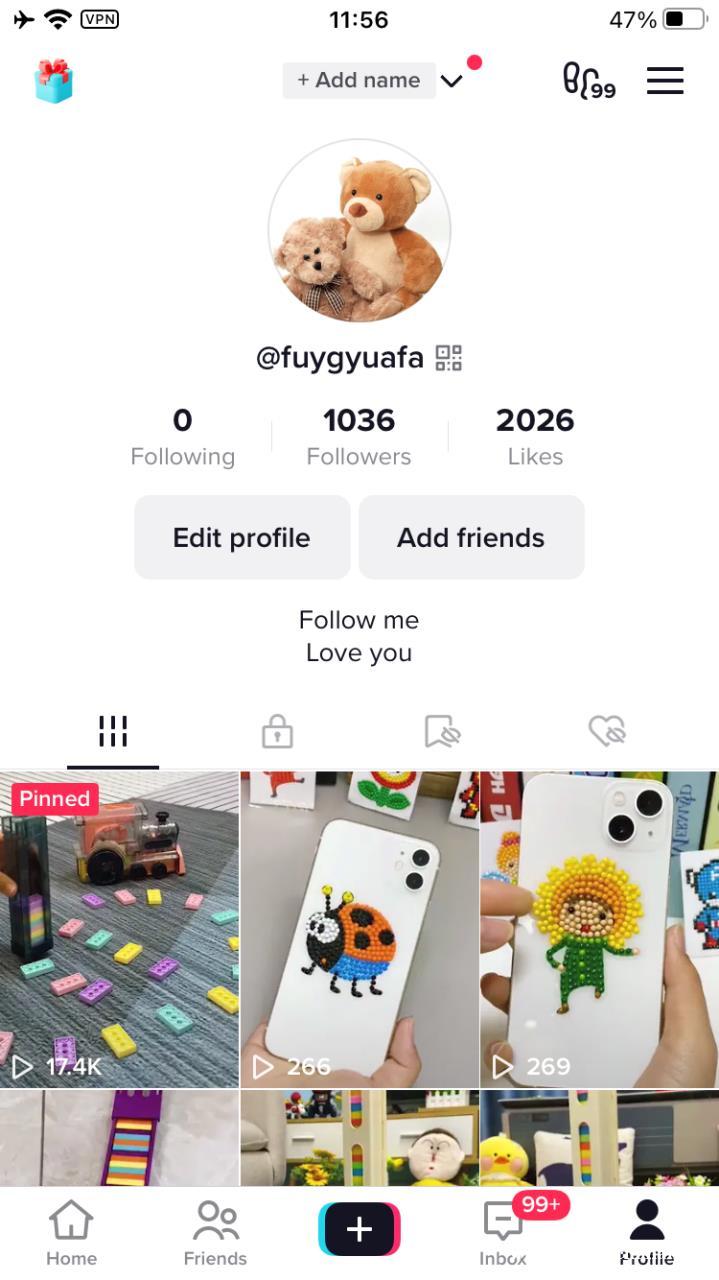View the Following list
This screenshot has width=719, height=1280.
pyautogui.click(x=182, y=437)
